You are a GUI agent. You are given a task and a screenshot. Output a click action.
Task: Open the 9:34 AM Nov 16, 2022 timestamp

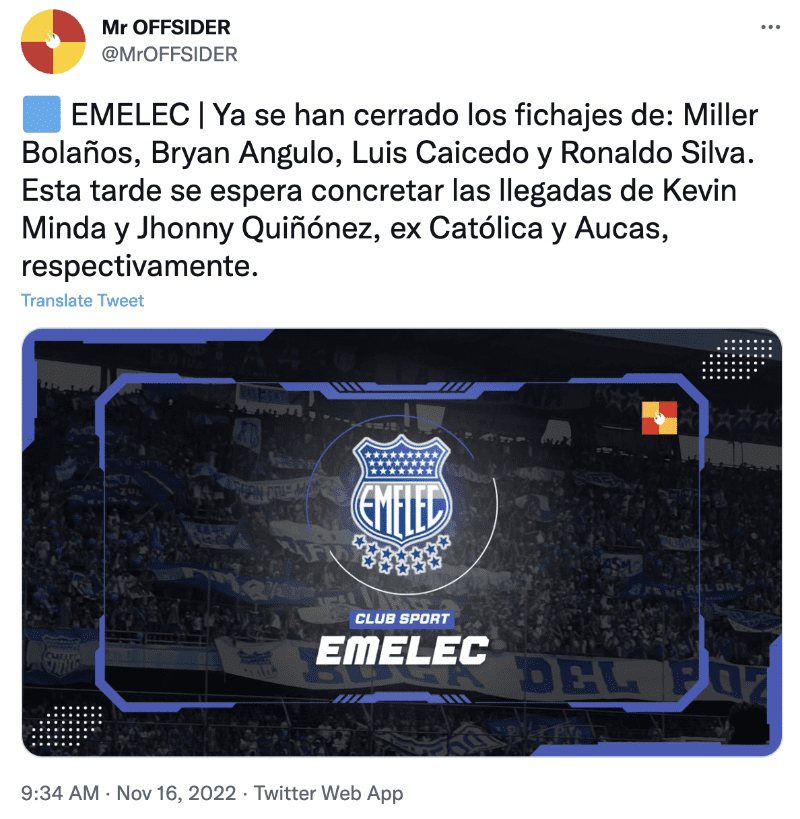pyautogui.click(x=129, y=793)
